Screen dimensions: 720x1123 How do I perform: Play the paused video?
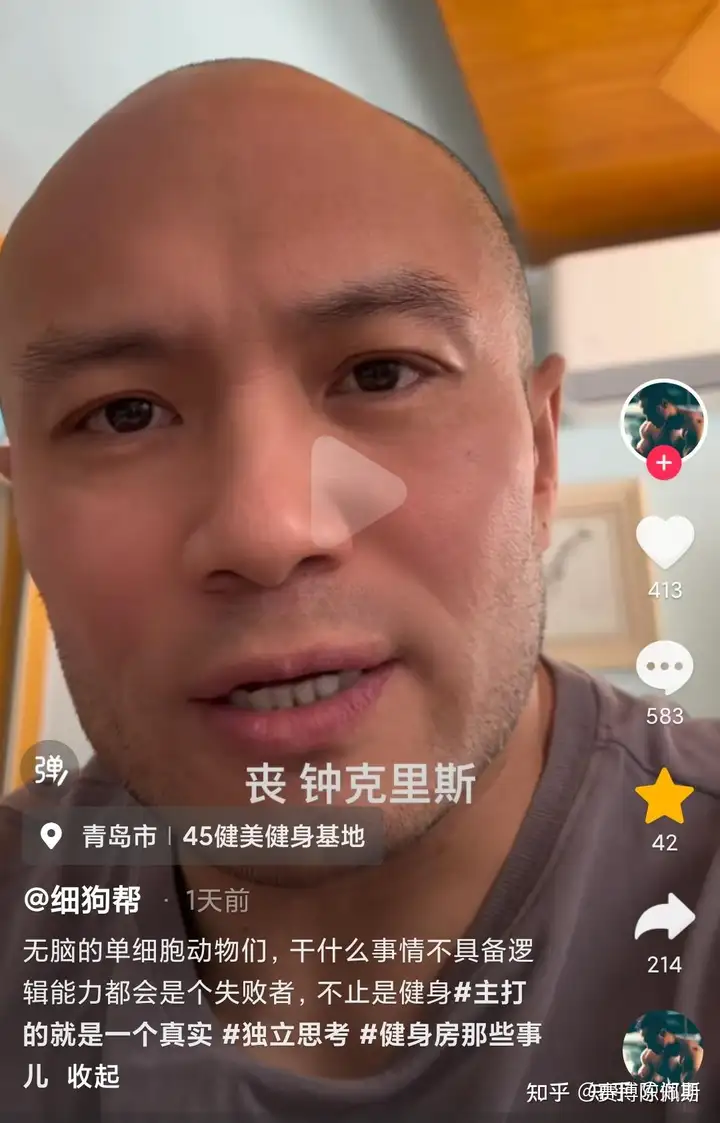coord(357,492)
